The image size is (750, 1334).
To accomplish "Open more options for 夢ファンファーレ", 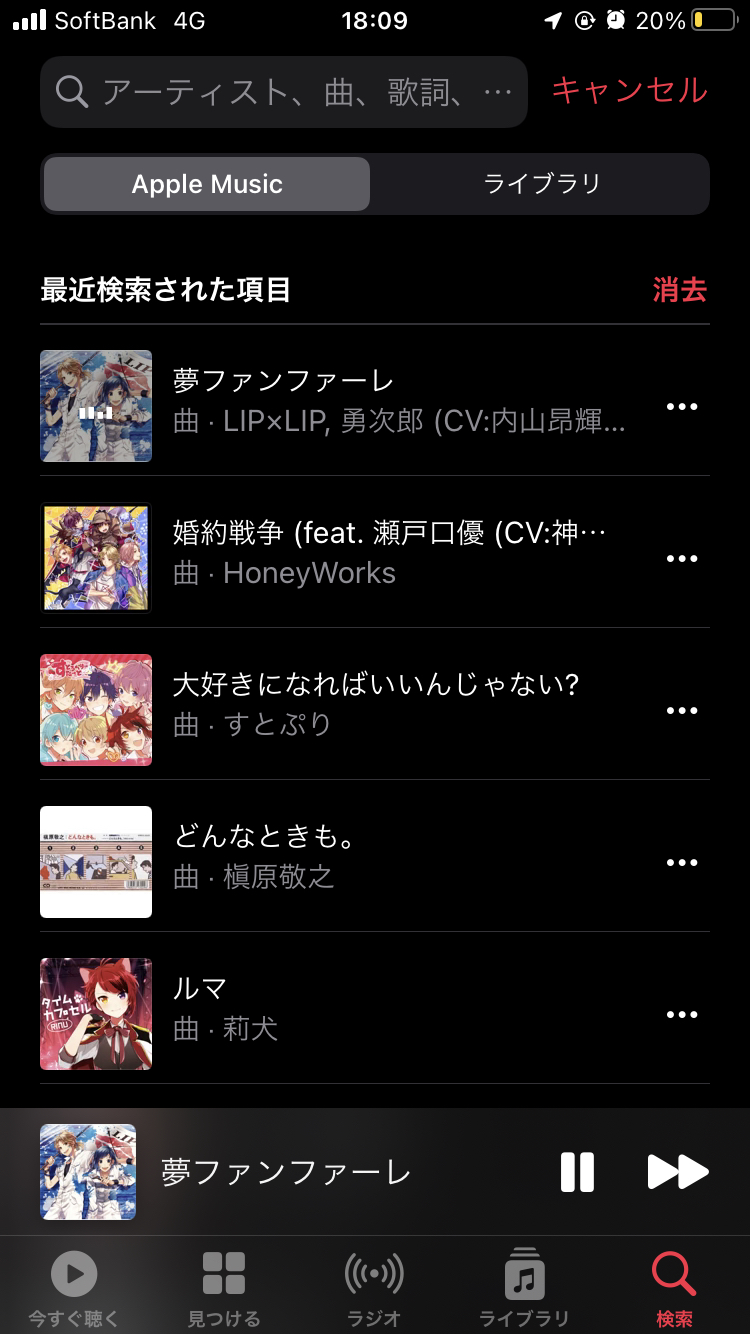I will coord(681,406).
